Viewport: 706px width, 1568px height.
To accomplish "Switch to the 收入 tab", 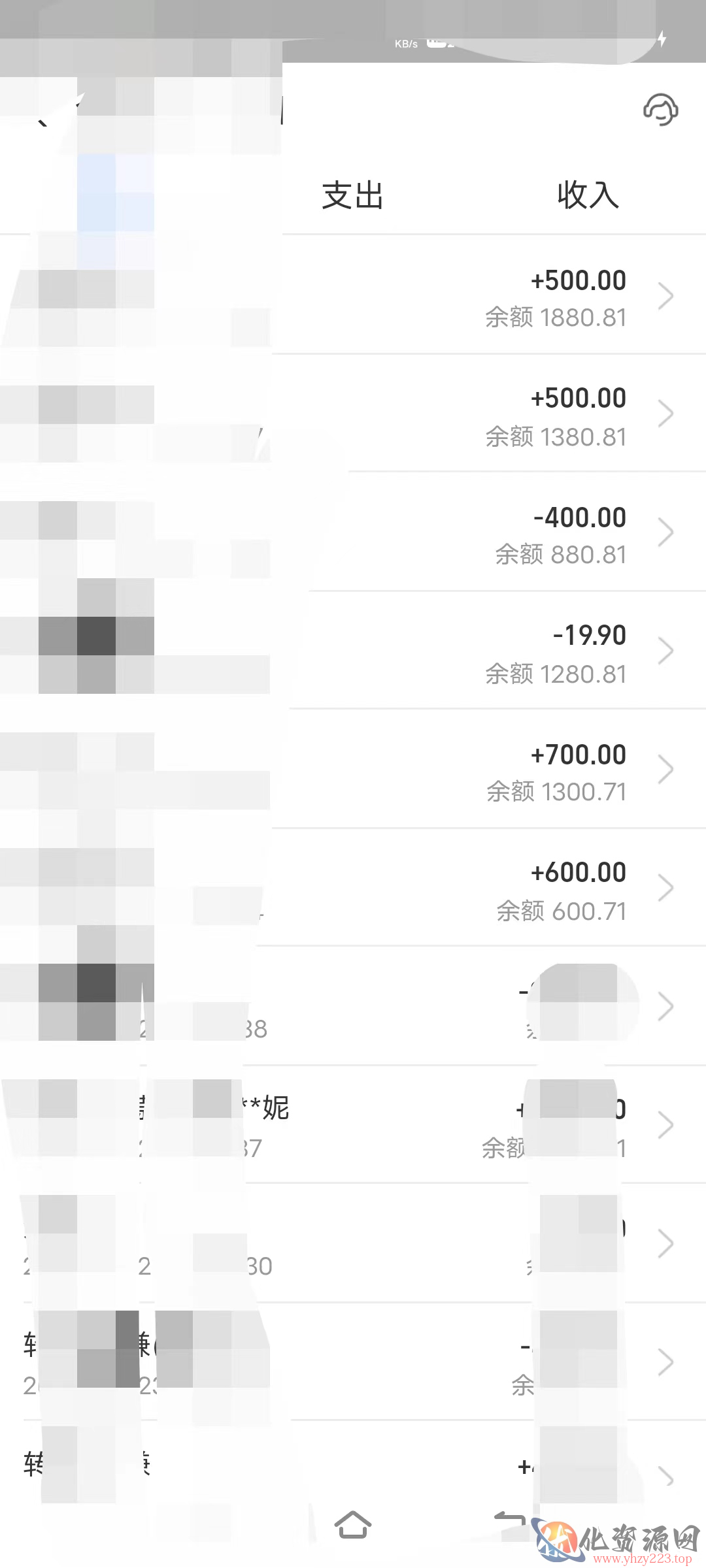I will point(588,195).
